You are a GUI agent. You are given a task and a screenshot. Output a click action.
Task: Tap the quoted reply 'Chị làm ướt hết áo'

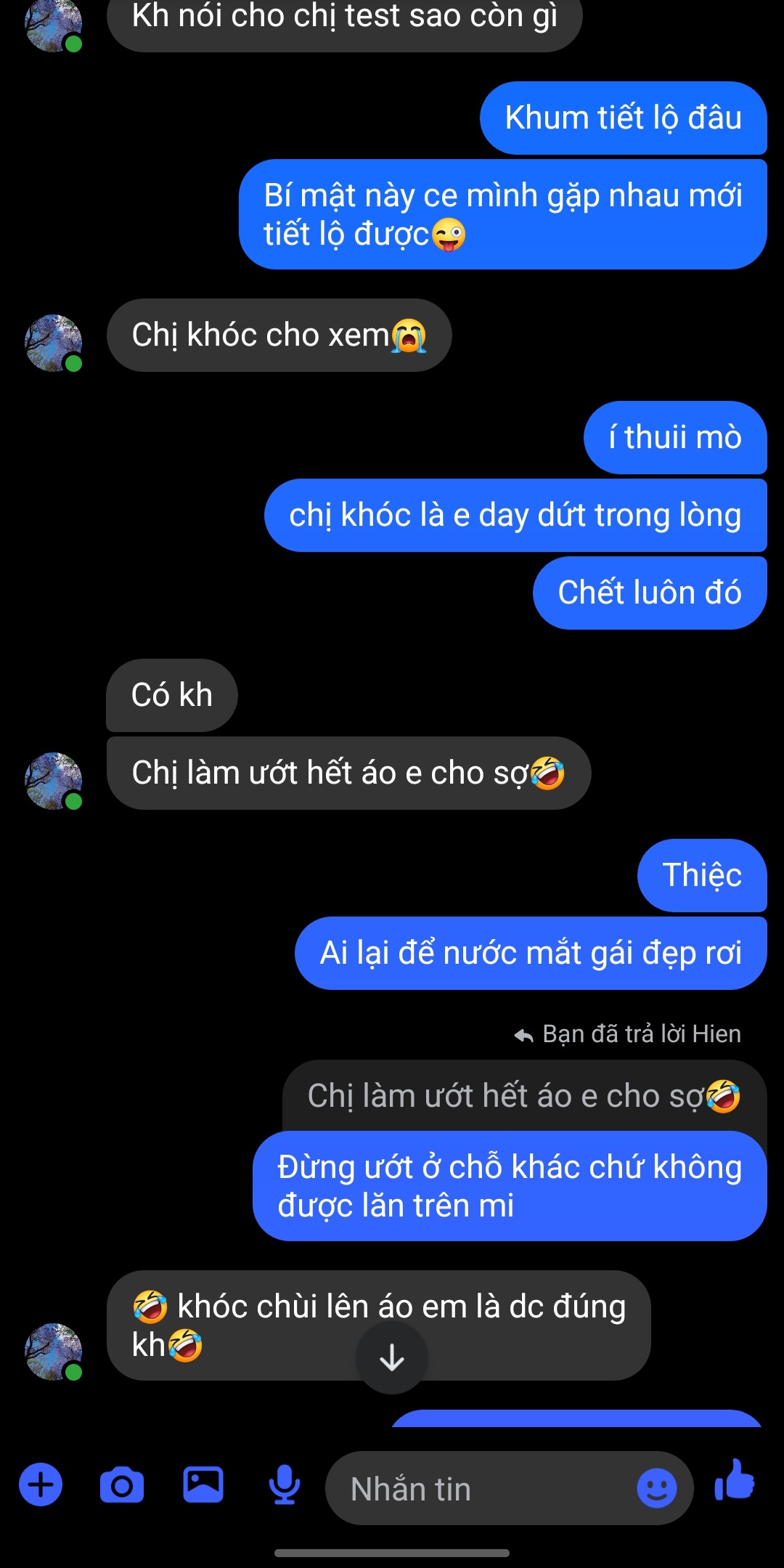coord(523,1095)
